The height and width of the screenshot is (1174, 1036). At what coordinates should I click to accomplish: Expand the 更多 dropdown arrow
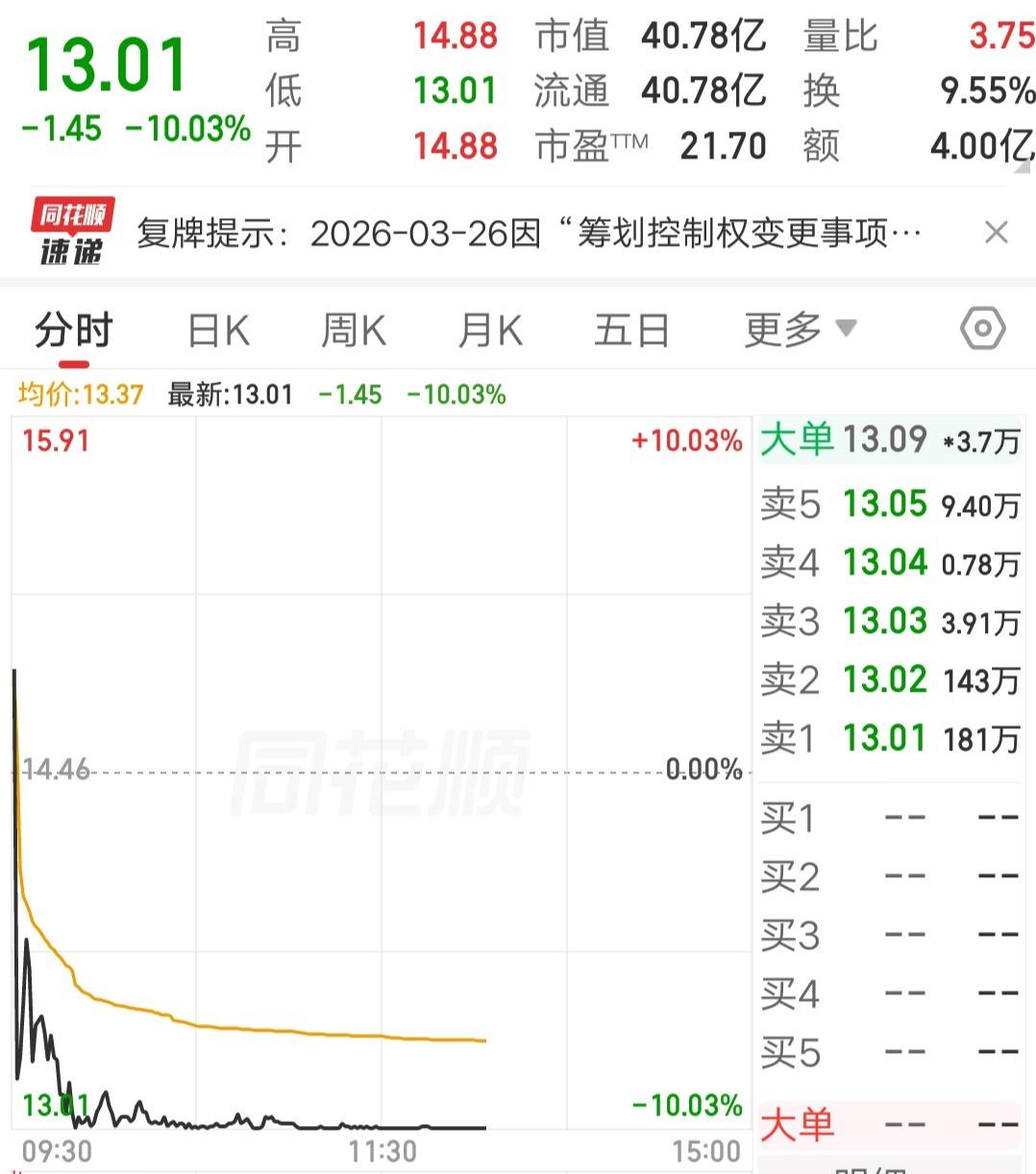[846, 329]
